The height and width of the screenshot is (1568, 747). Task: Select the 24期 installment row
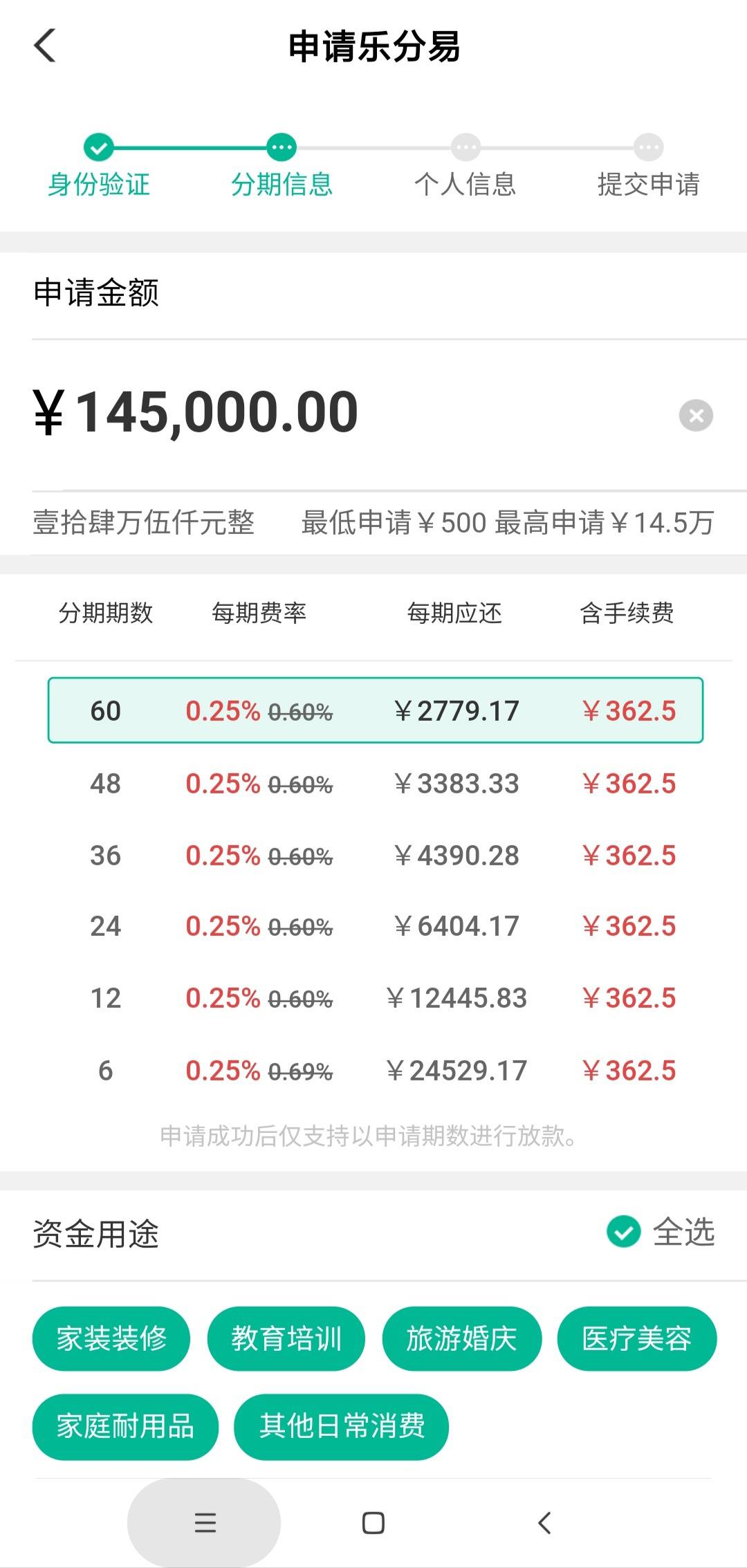click(x=376, y=926)
